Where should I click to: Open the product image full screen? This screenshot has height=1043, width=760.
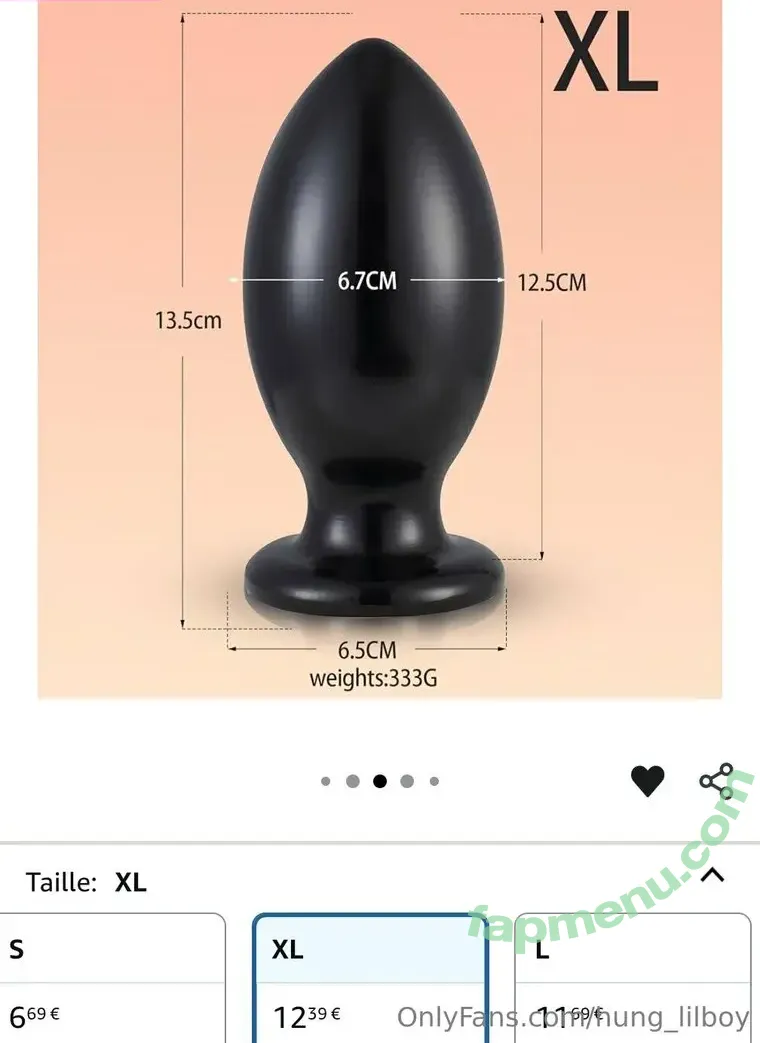(379, 350)
